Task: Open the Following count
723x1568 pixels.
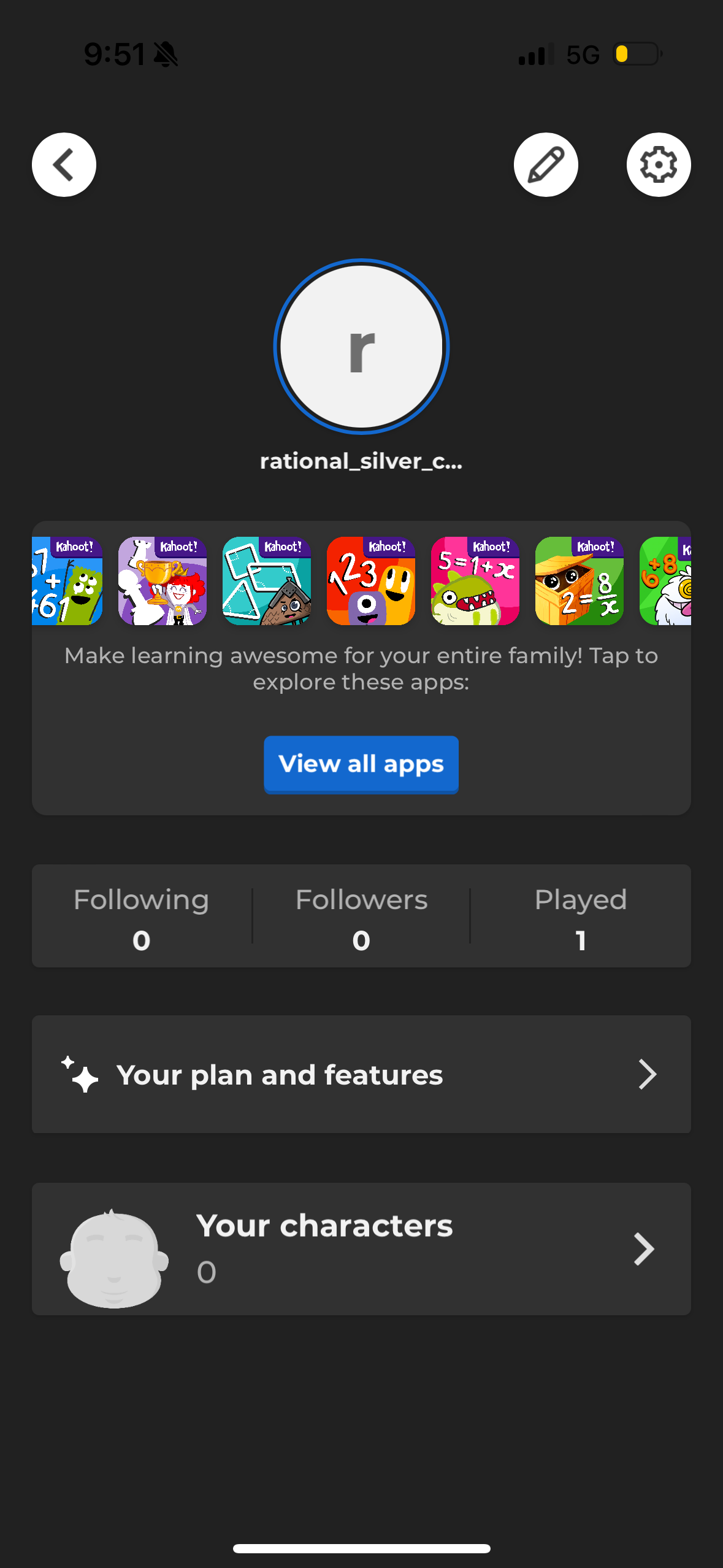Action: coord(140,916)
